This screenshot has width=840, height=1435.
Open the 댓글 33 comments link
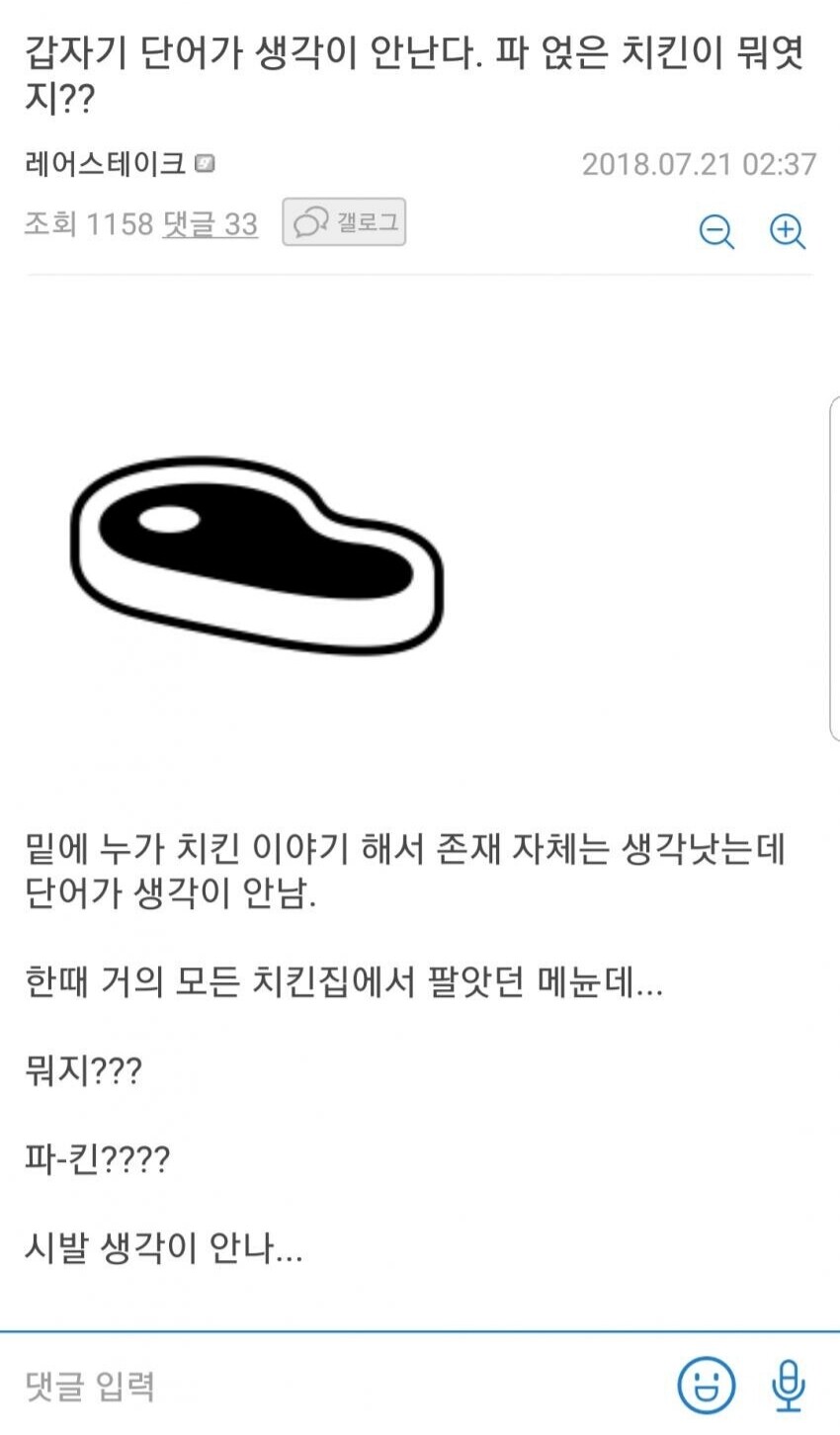(210, 224)
